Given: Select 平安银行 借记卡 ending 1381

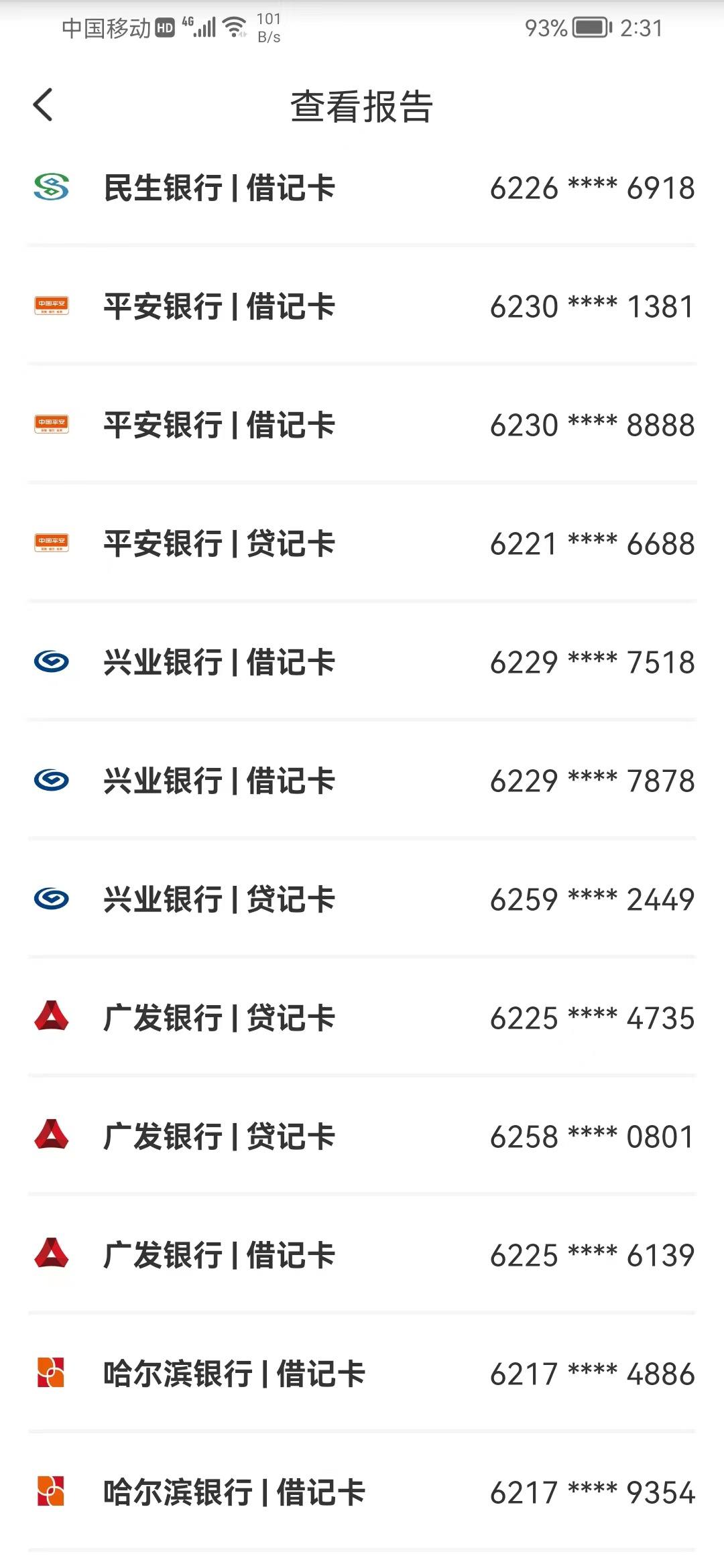Looking at the screenshot, I should click(x=362, y=306).
